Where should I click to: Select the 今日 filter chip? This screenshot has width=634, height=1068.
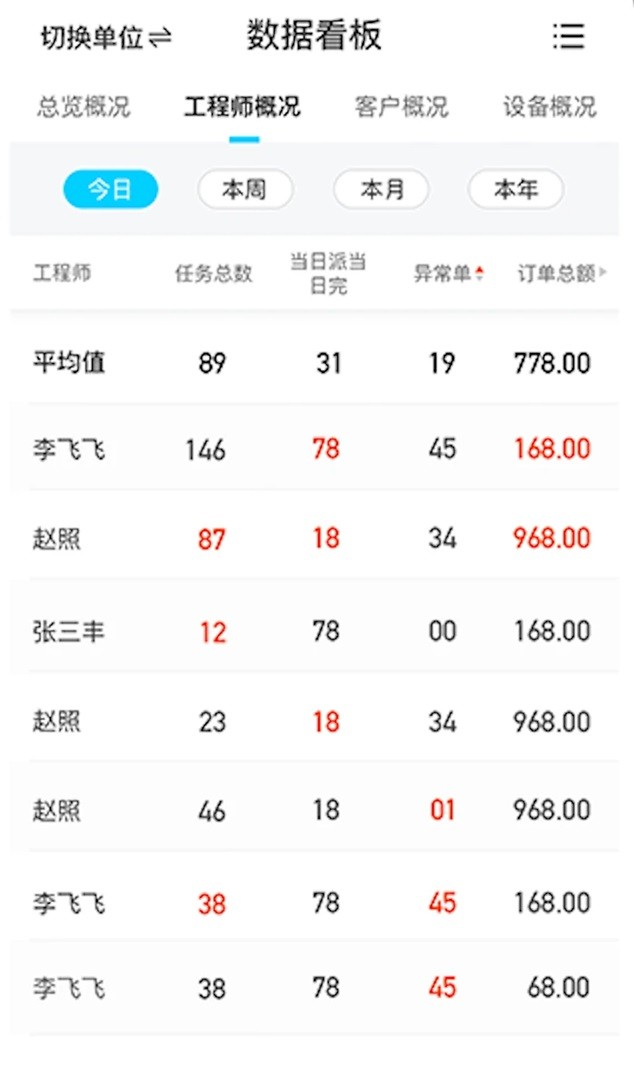[x=110, y=189]
